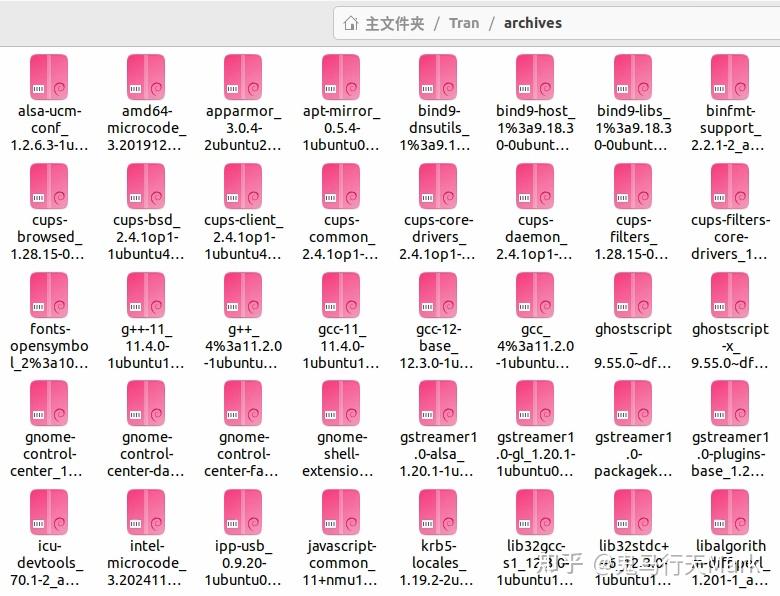Select the cups-browsed package
This screenshot has width=780, height=596.
(48, 186)
